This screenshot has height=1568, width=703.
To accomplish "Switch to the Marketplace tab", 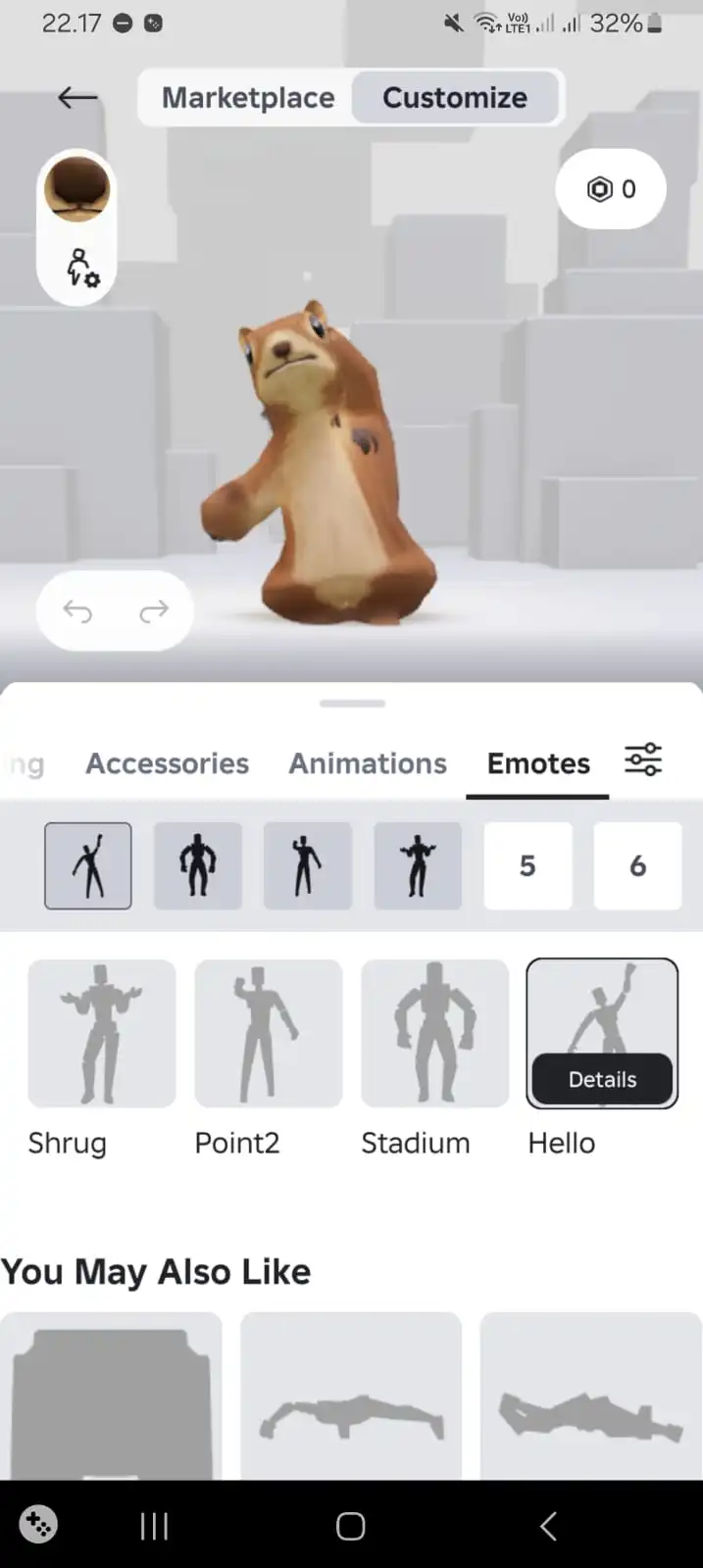I will (247, 97).
